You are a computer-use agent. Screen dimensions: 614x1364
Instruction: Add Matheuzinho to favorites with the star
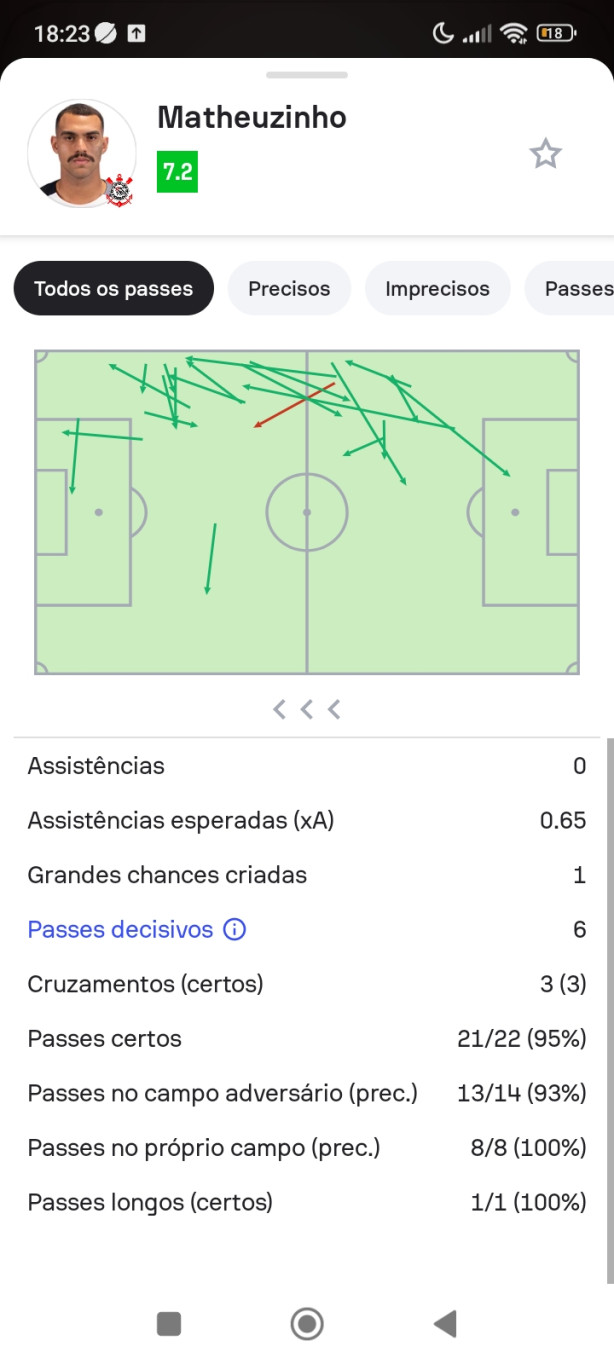(x=545, y=154)
